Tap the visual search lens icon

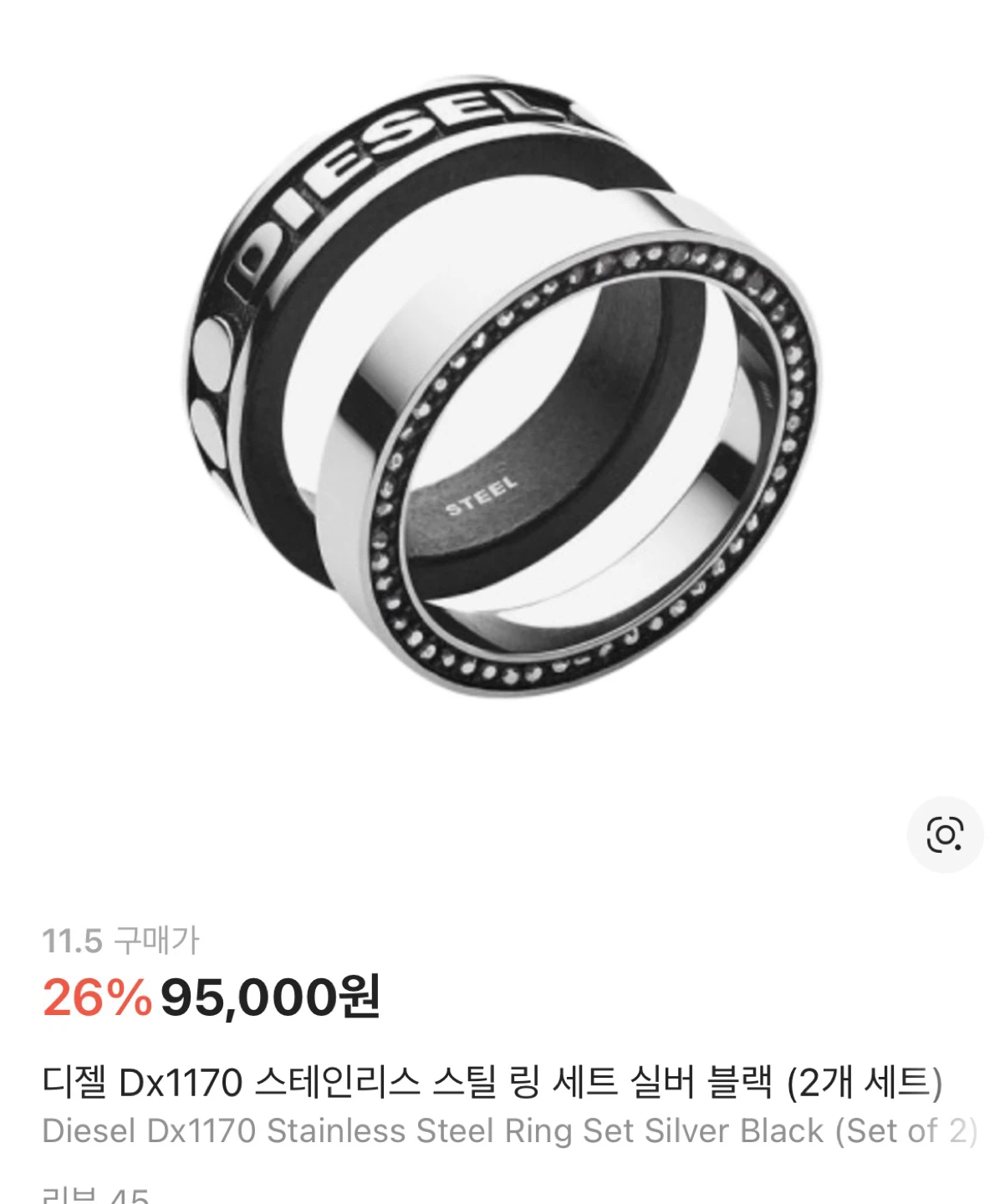(945, 834)
